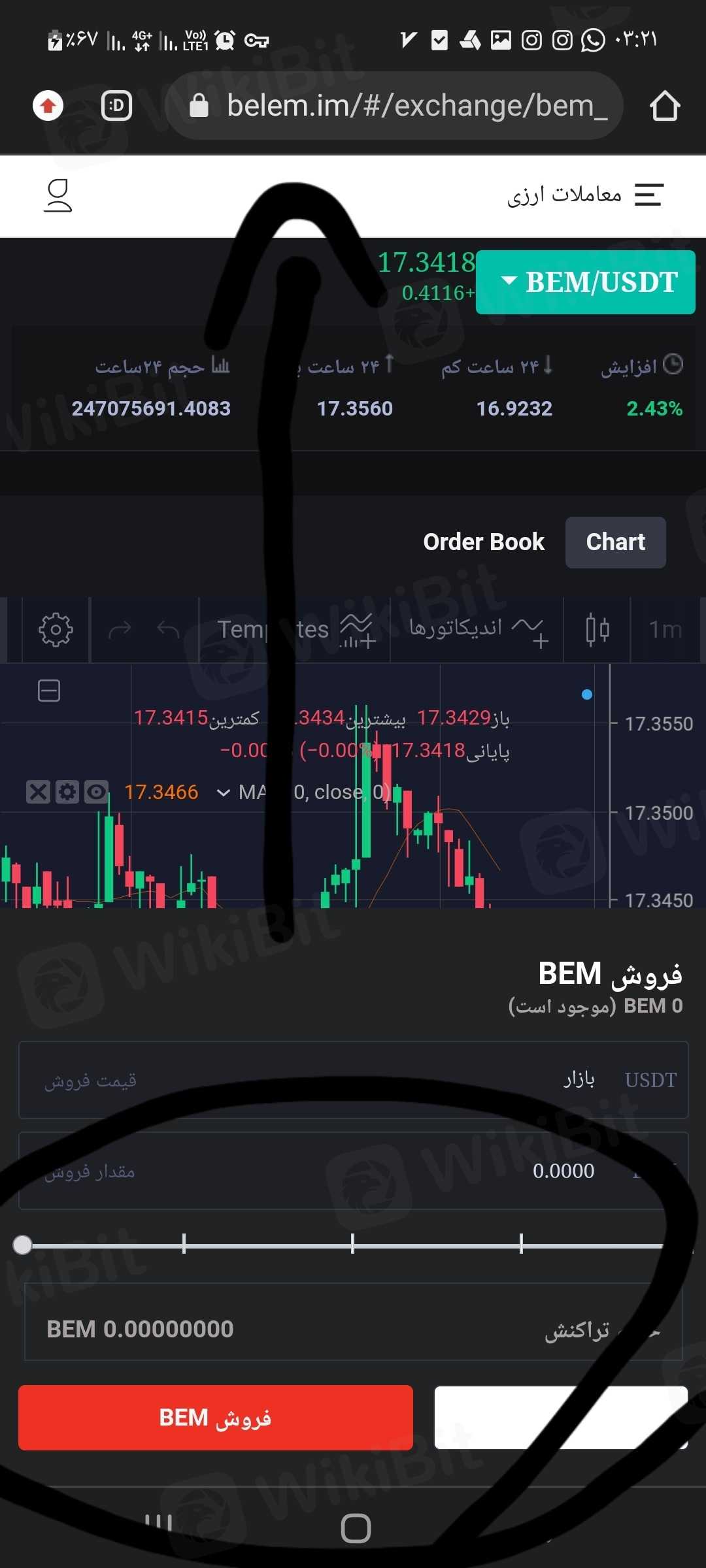This screenshot has width=706, height=1568.
Task: Switch to the Order Book tab
Action: (483, 542)
